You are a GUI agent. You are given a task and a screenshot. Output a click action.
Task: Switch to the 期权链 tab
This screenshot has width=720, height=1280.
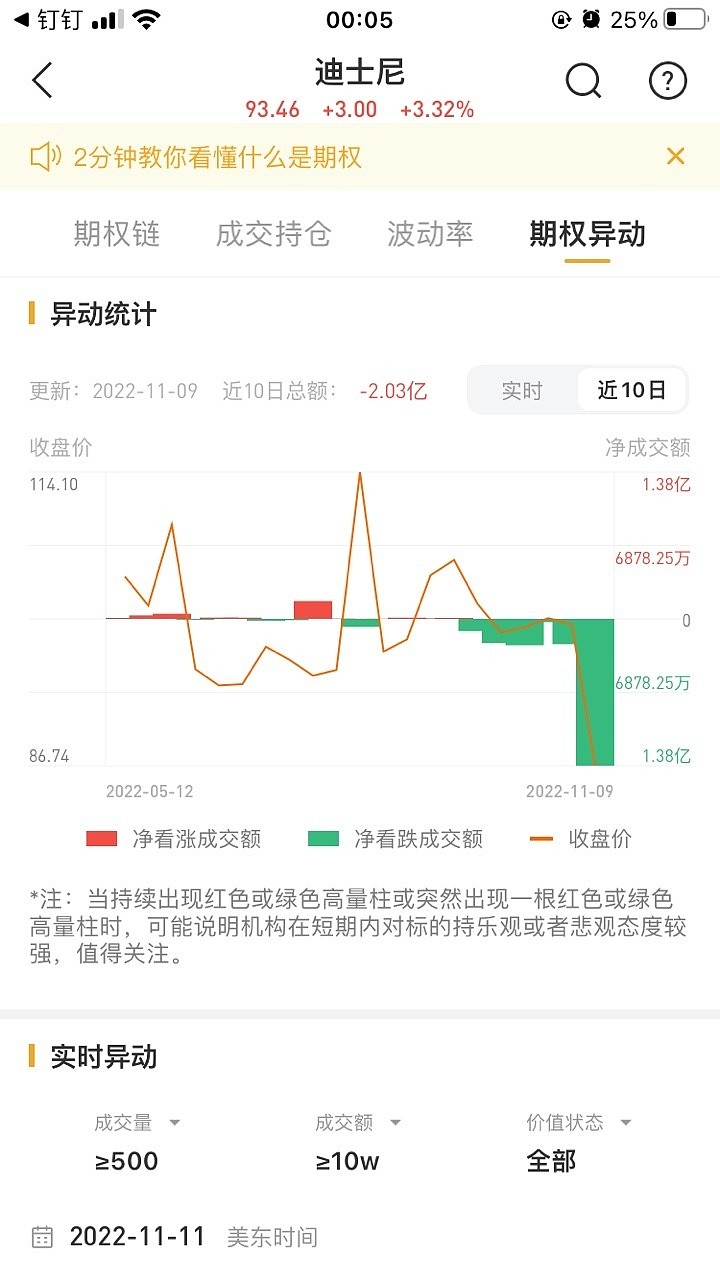coord(116,235)
